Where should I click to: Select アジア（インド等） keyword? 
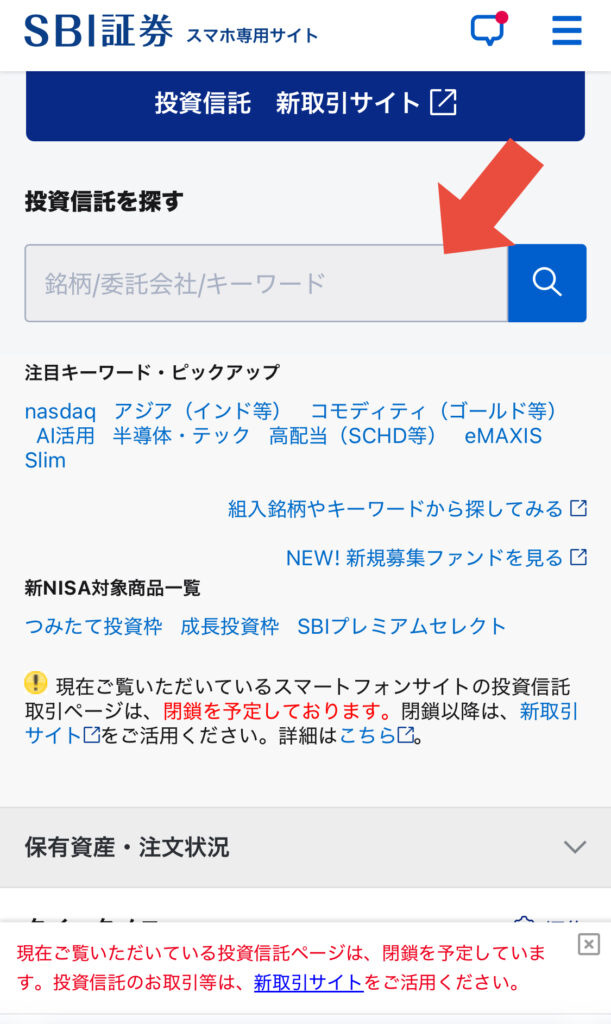pyautogui.click(x=197, y=411)
